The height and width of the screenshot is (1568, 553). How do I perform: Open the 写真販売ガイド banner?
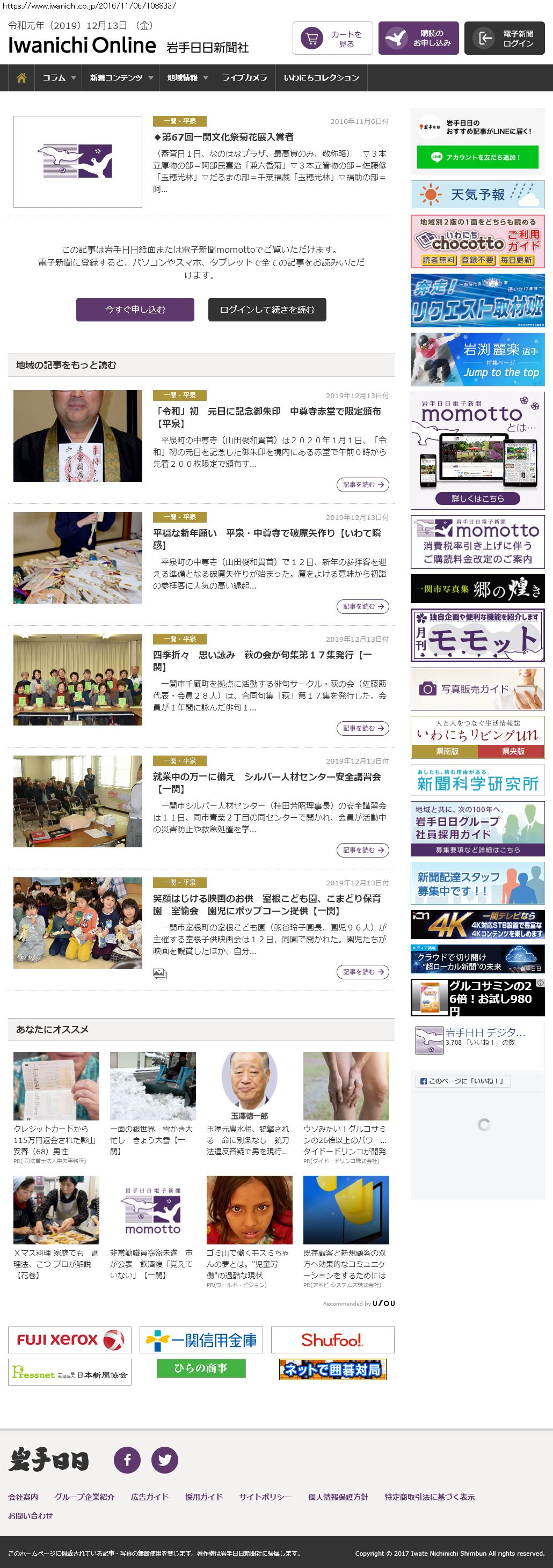(x=477, y=689)
